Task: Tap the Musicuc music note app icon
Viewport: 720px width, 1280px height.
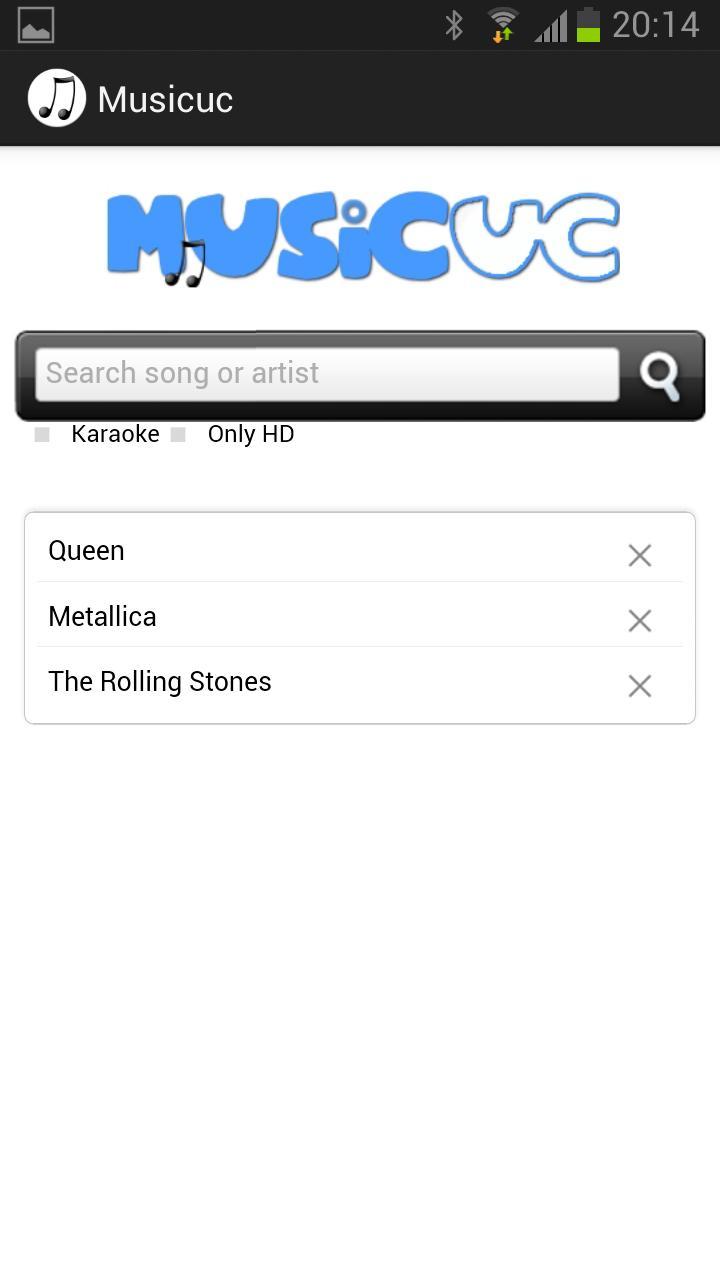Action: 55,97
